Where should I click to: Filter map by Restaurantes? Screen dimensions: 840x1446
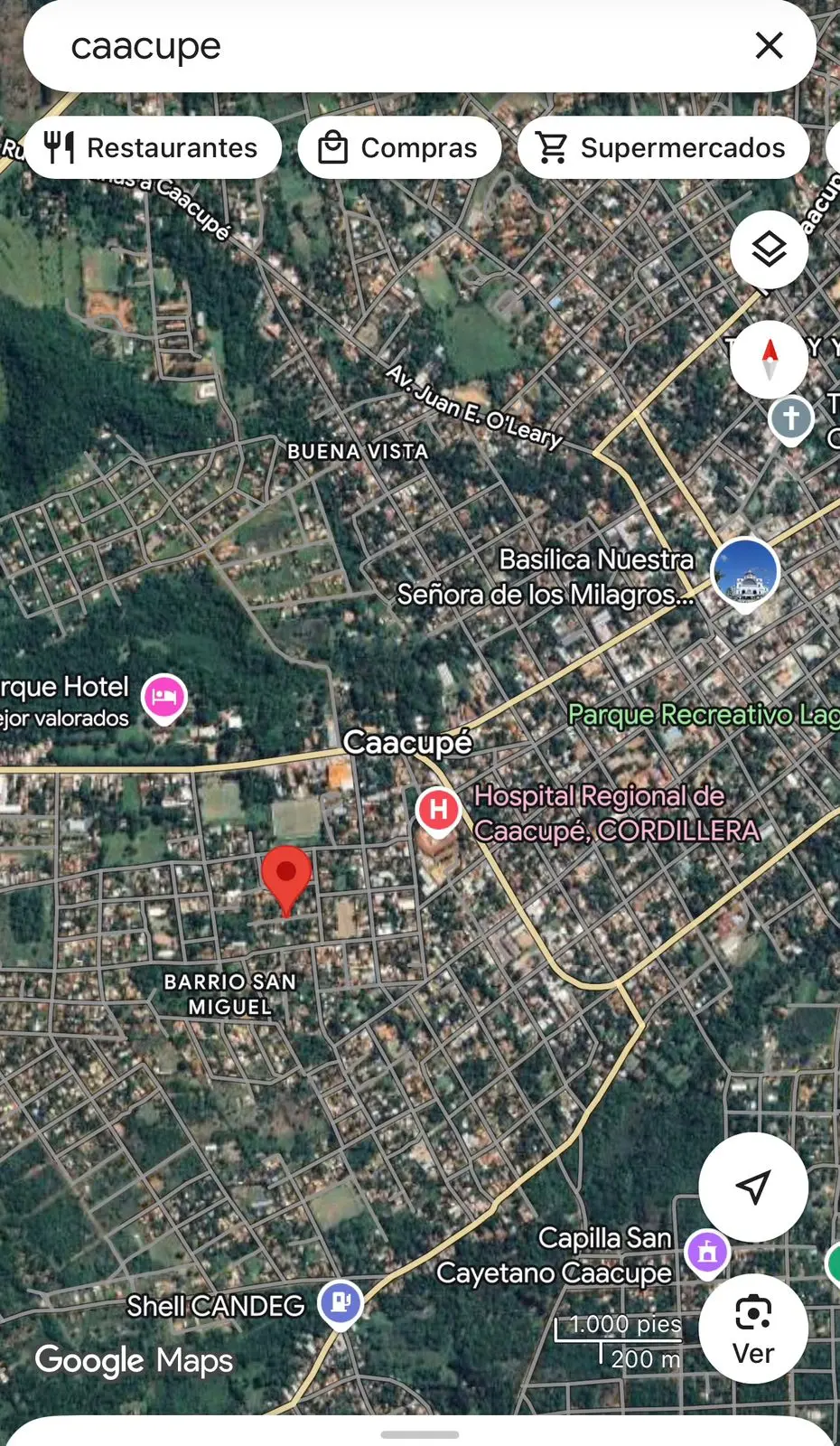click(x=152, y=147)
